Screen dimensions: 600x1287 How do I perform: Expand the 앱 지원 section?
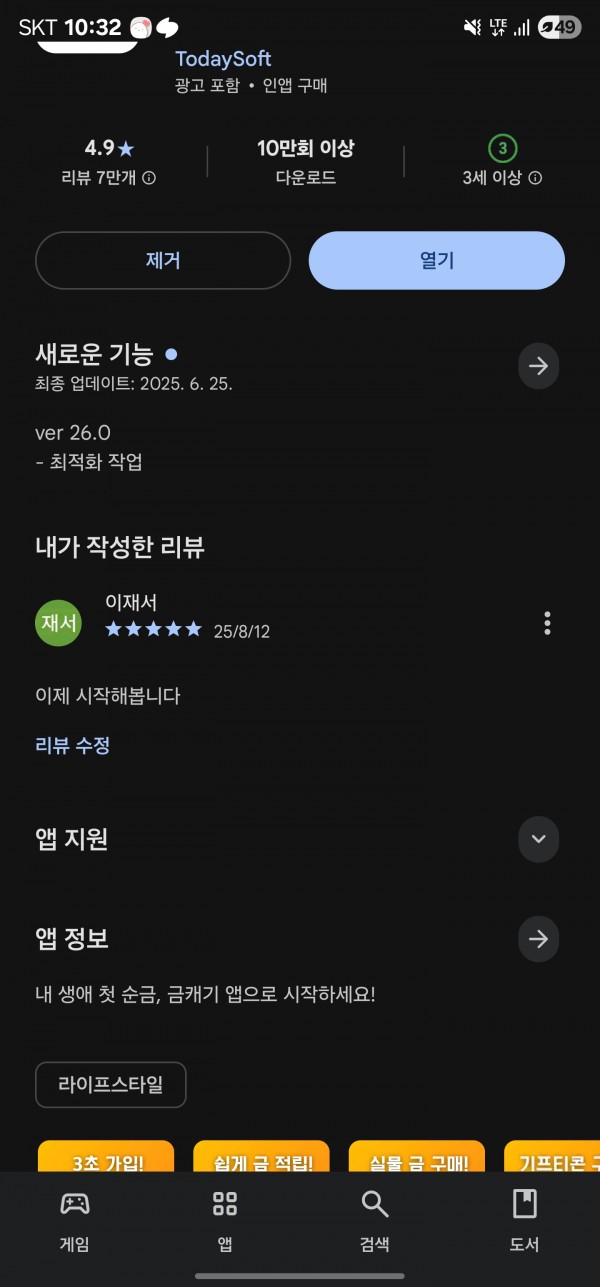(x=538, y=839)
